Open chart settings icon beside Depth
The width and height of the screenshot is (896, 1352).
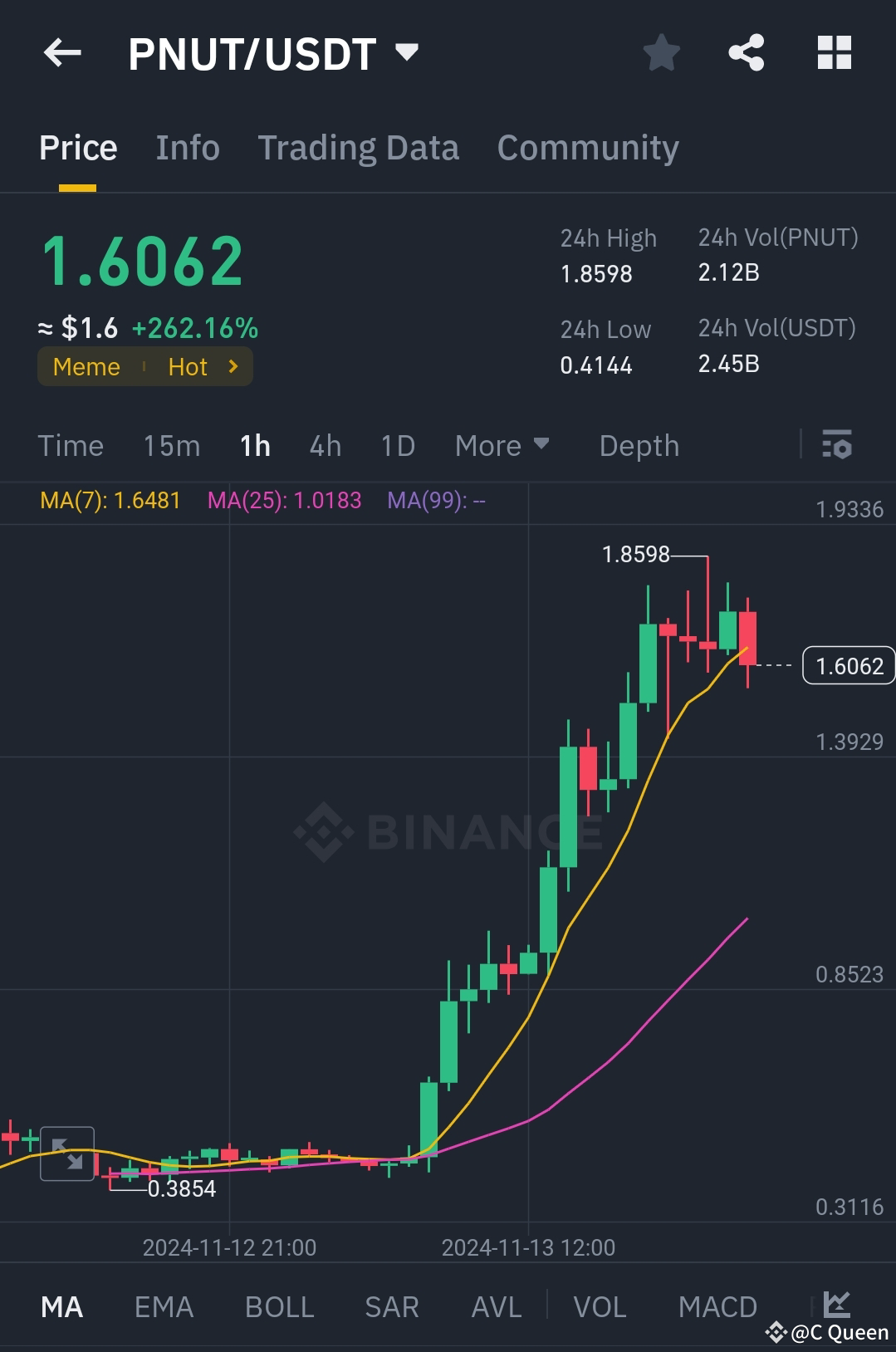pos(837,446)
